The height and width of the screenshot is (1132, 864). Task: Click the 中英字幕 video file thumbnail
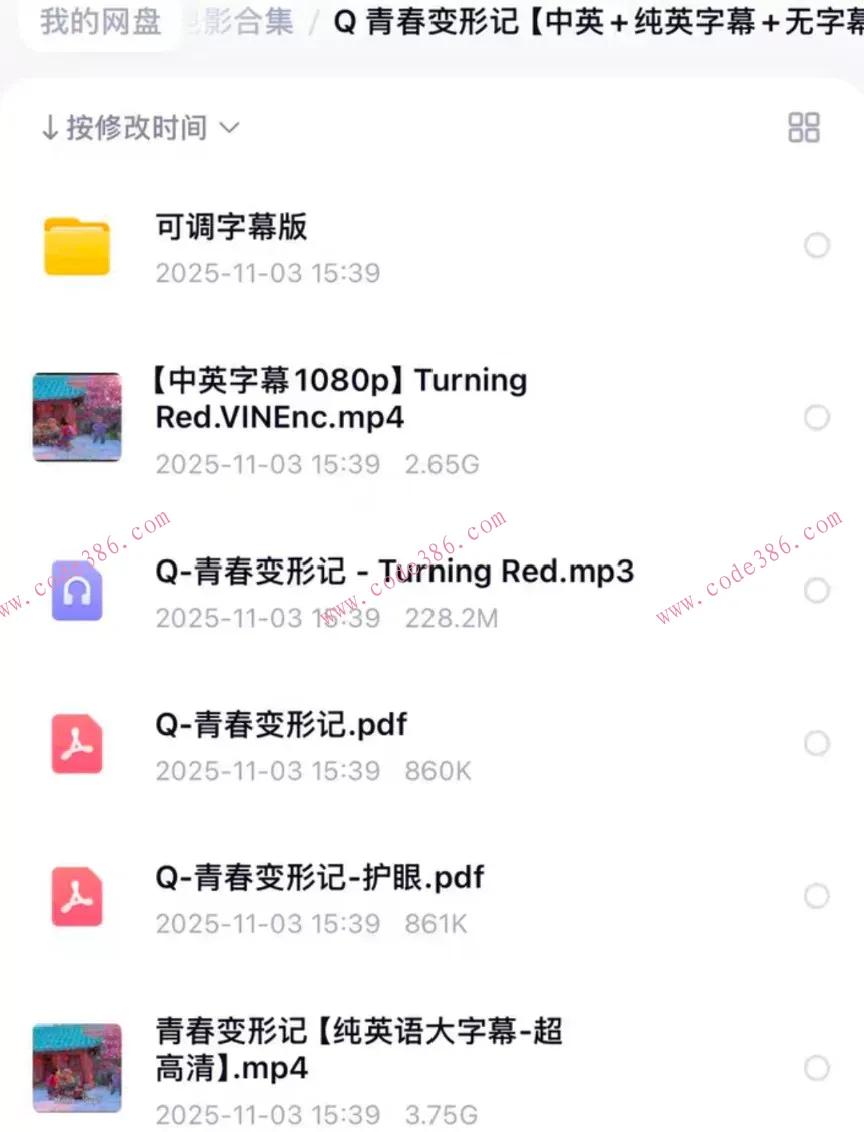click(77, 417)
